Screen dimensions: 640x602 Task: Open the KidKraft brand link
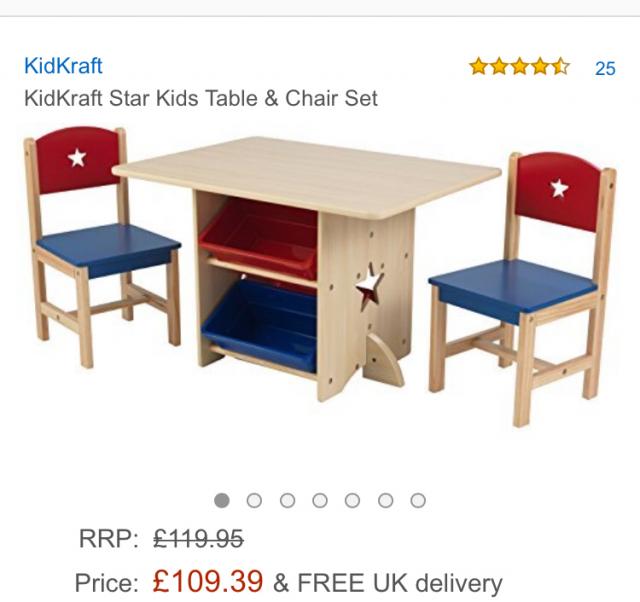(x=63, y=66)
